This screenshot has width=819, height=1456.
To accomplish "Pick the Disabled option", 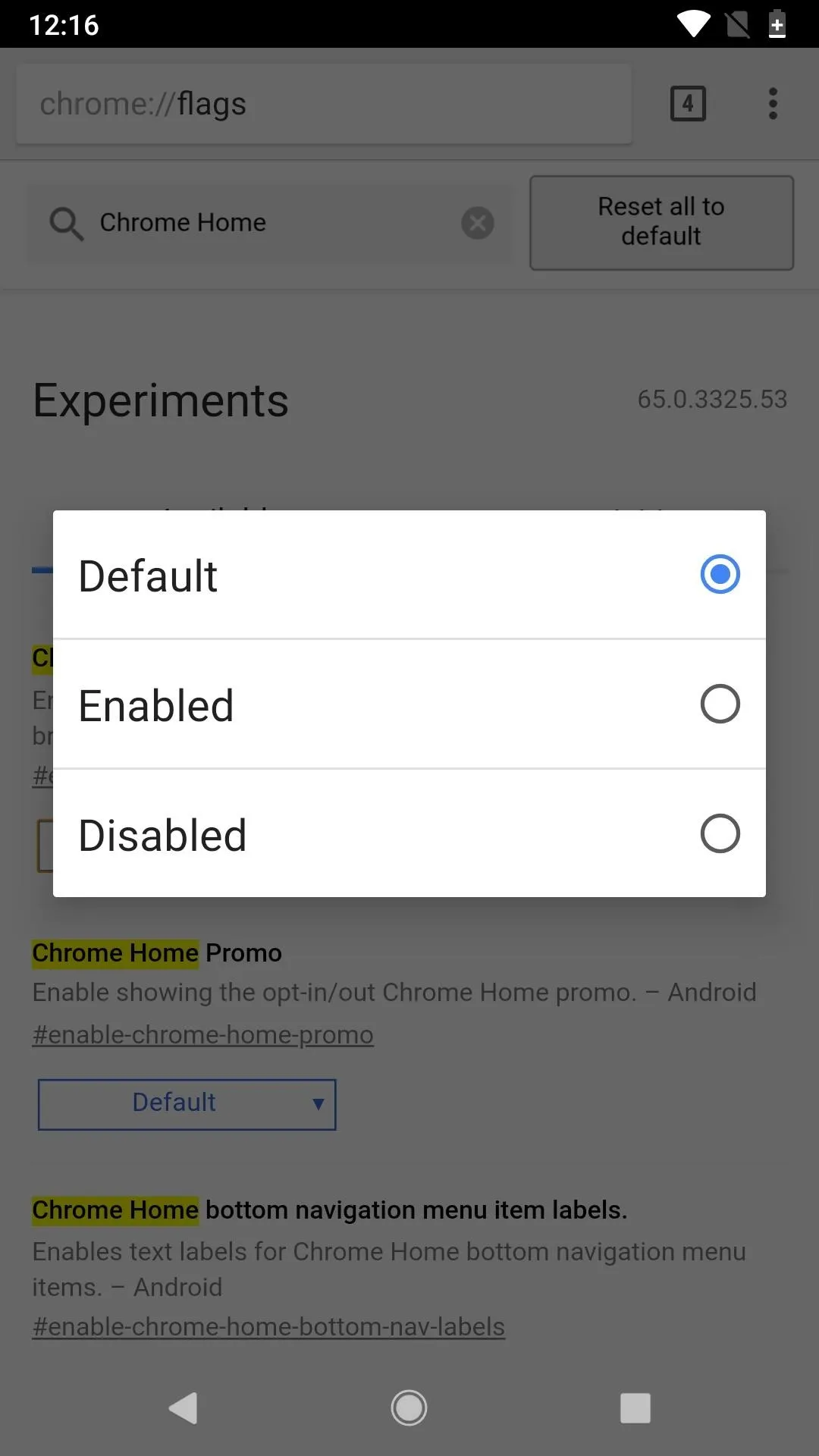I will (409, 834).
